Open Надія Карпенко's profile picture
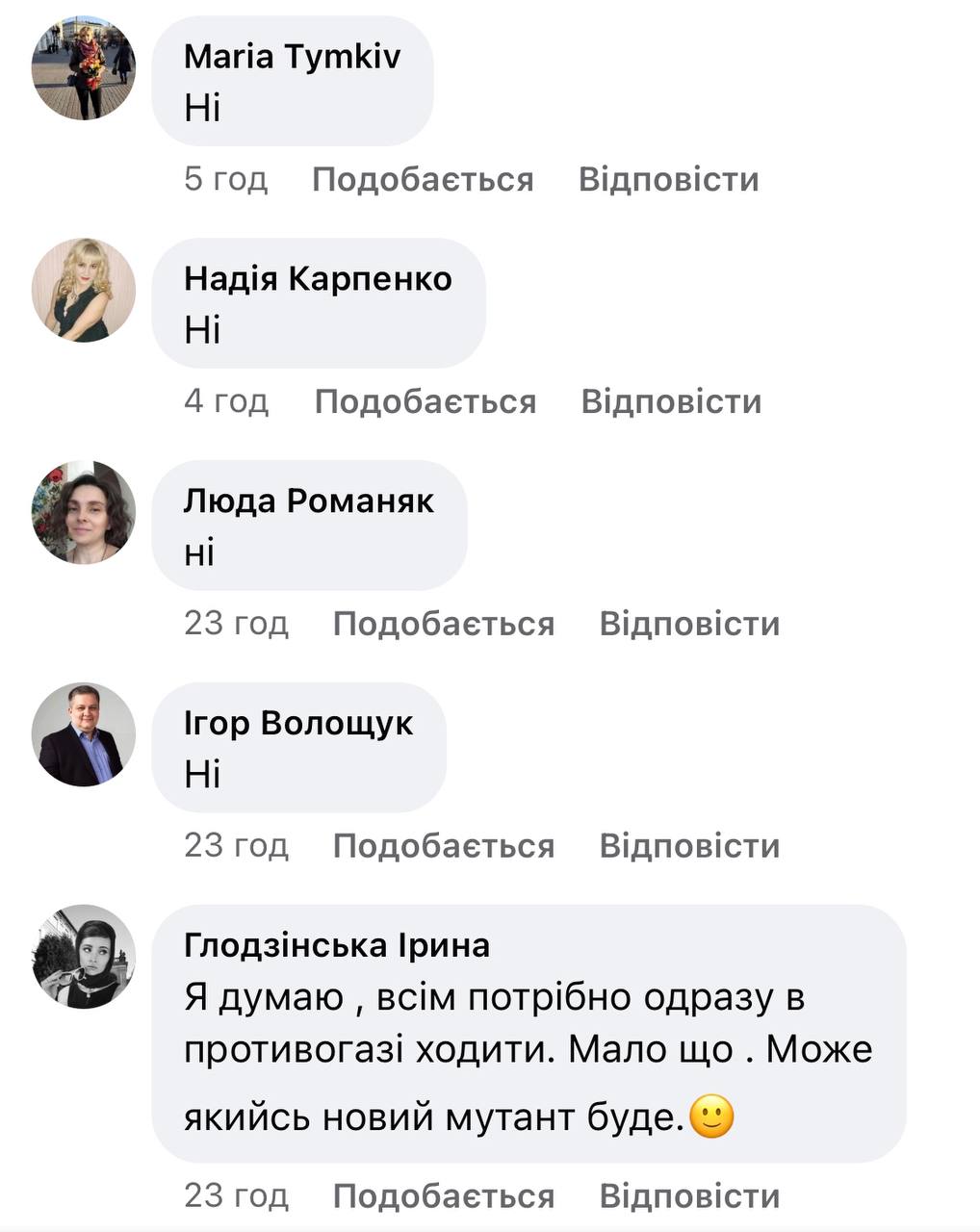Image resolution: width=980 pixels, height=1232 pixels. click(x=84, y=290)
